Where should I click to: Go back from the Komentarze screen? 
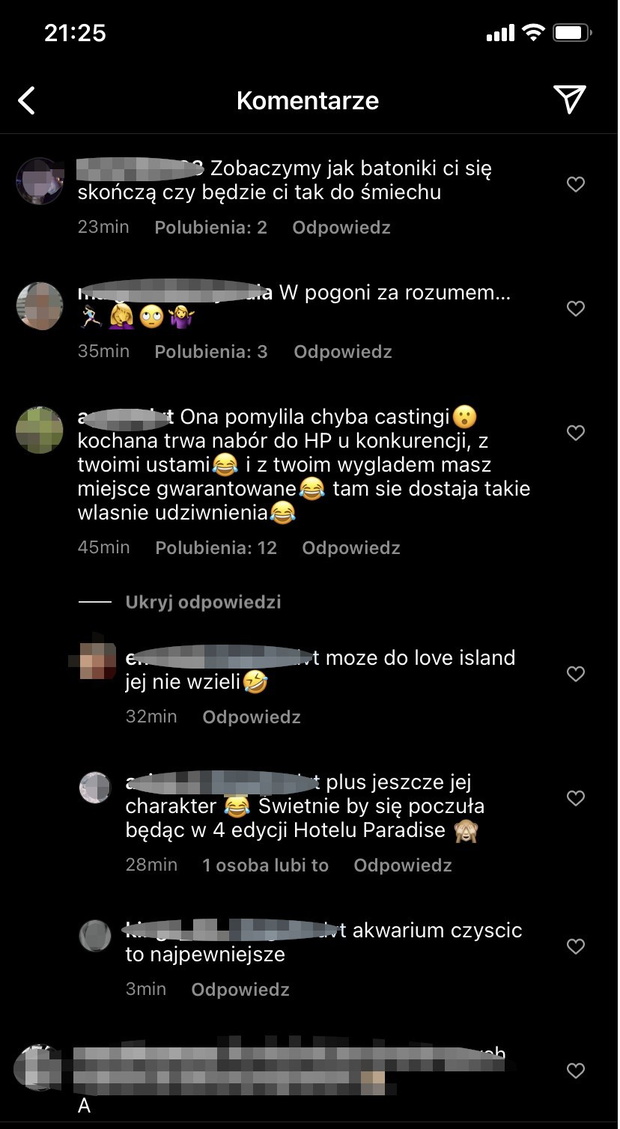click(x=27, y=101)
